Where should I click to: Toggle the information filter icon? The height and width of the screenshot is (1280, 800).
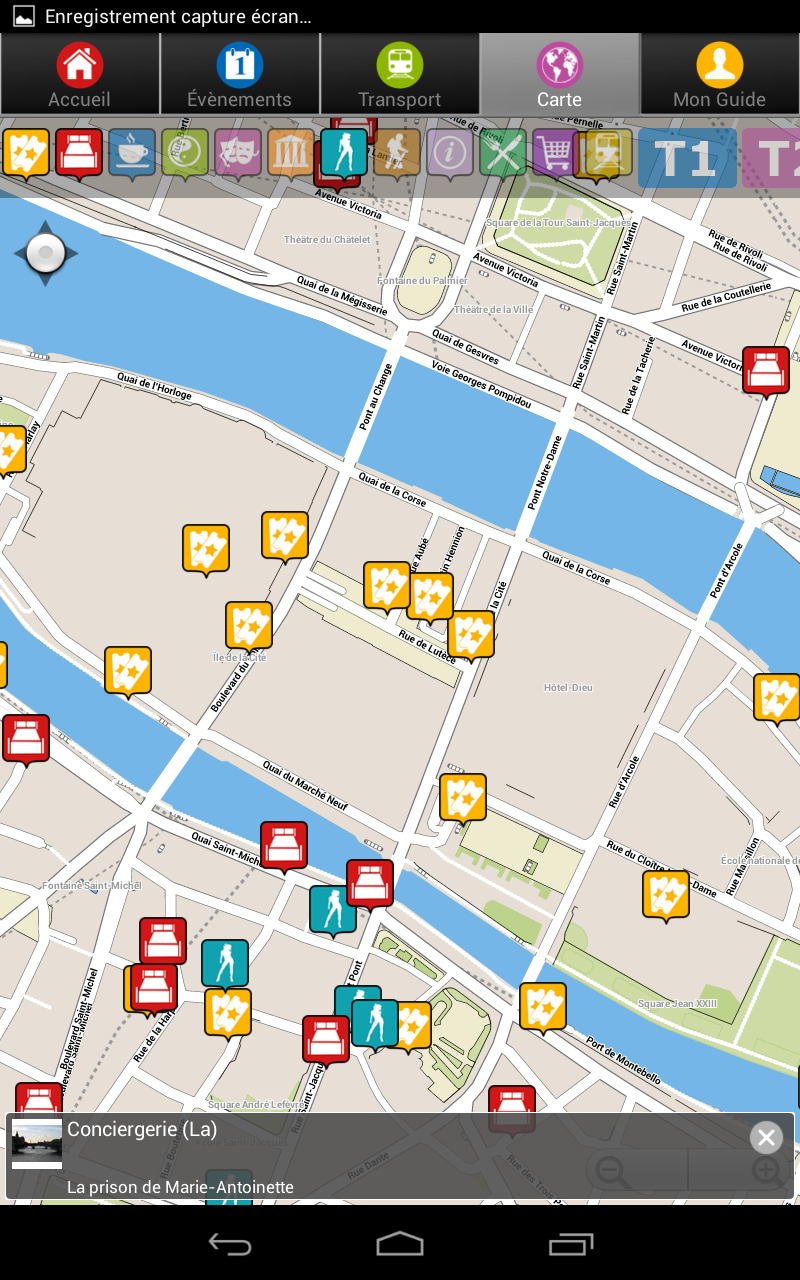tap(449, 153)
